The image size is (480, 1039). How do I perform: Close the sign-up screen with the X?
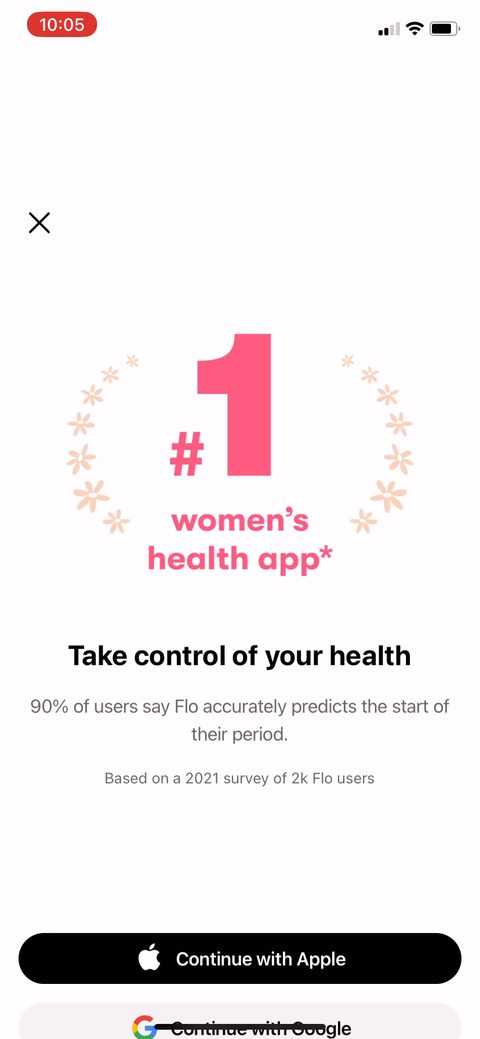tap(39, 223)
